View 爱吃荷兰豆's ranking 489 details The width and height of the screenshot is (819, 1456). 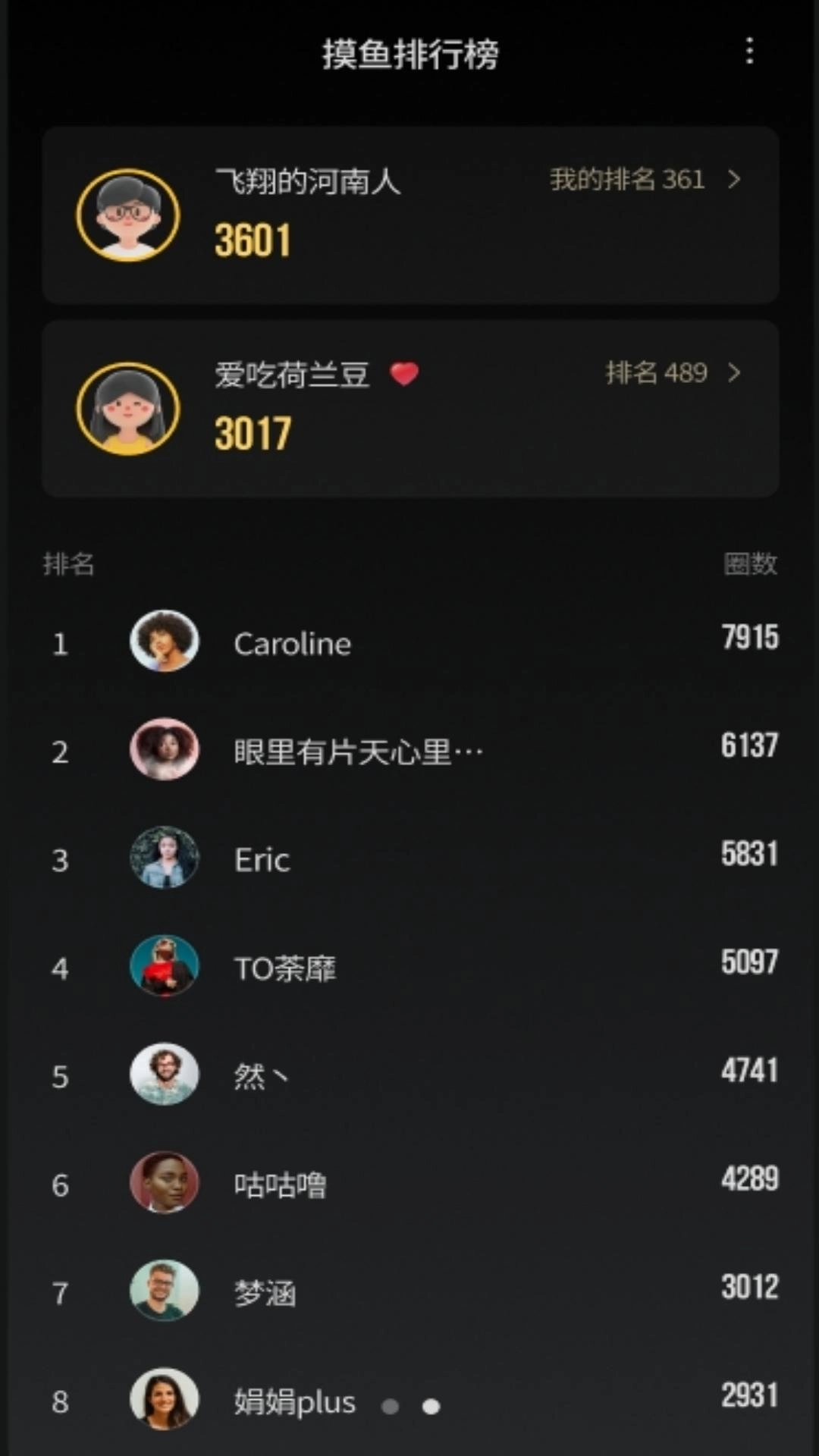(x=672, y=373)
